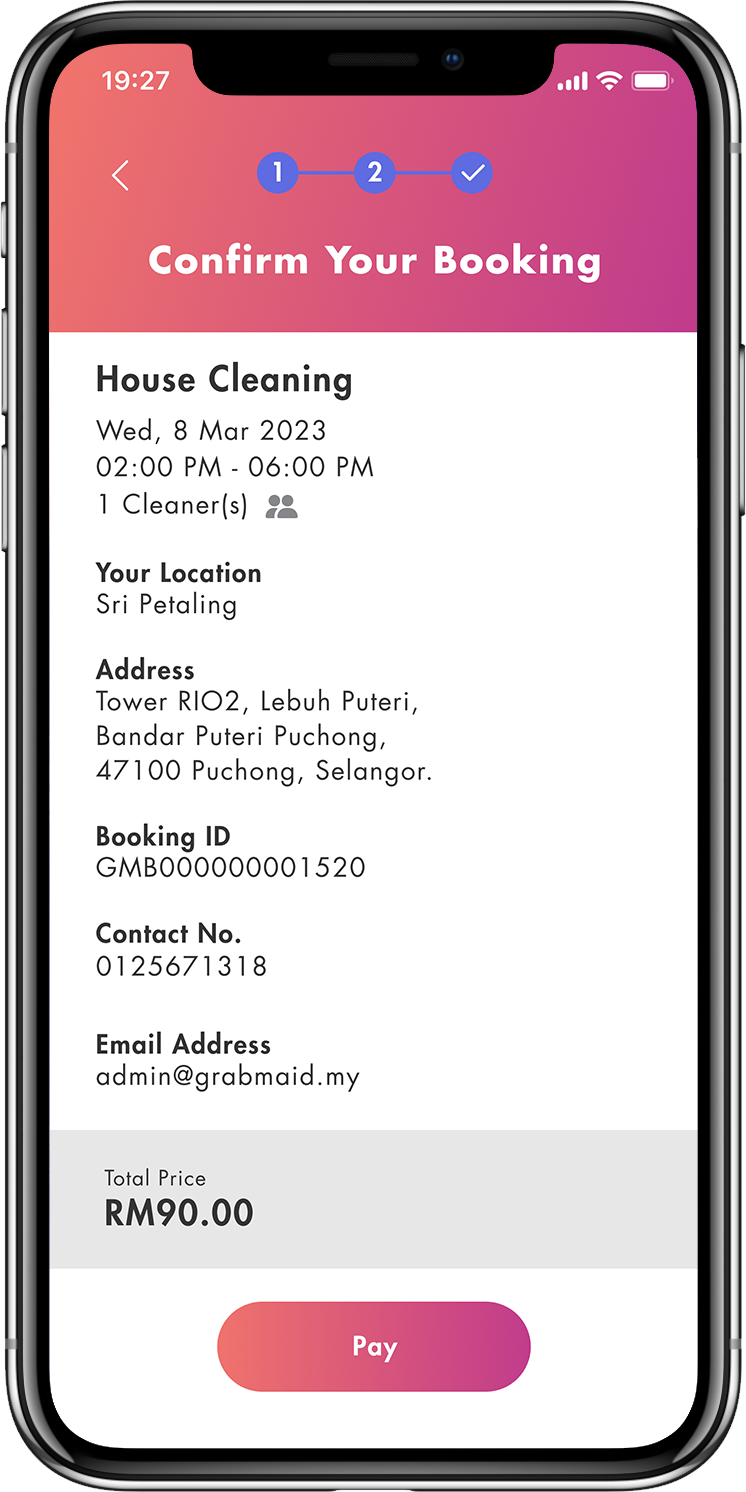Jump to booking step 2
The image size is (746, 1492).
[374, 173]
